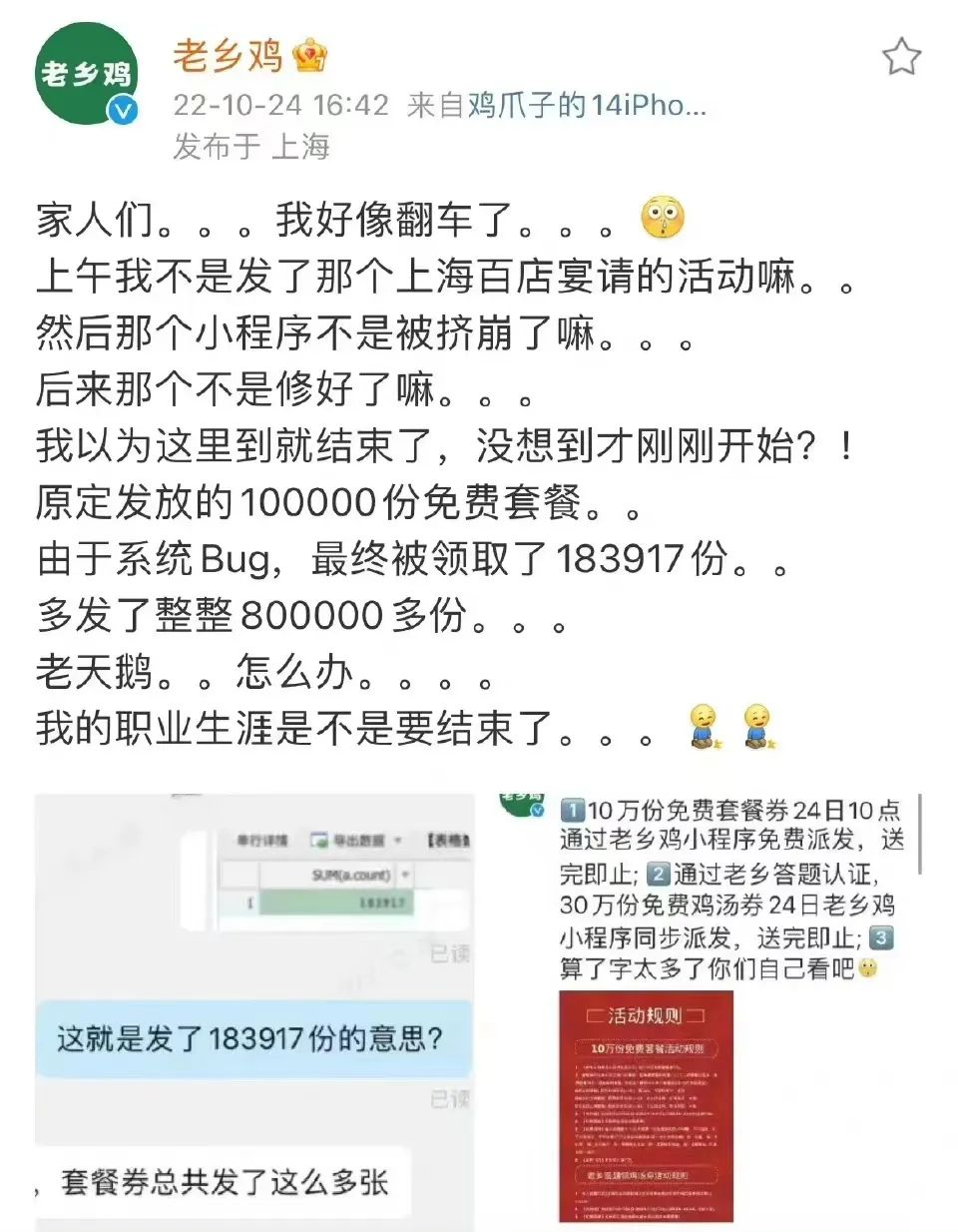The width and height of the screenshot is (958, 1232).
Task: Favorite this post with the star icon
Action: click(900, 57)
